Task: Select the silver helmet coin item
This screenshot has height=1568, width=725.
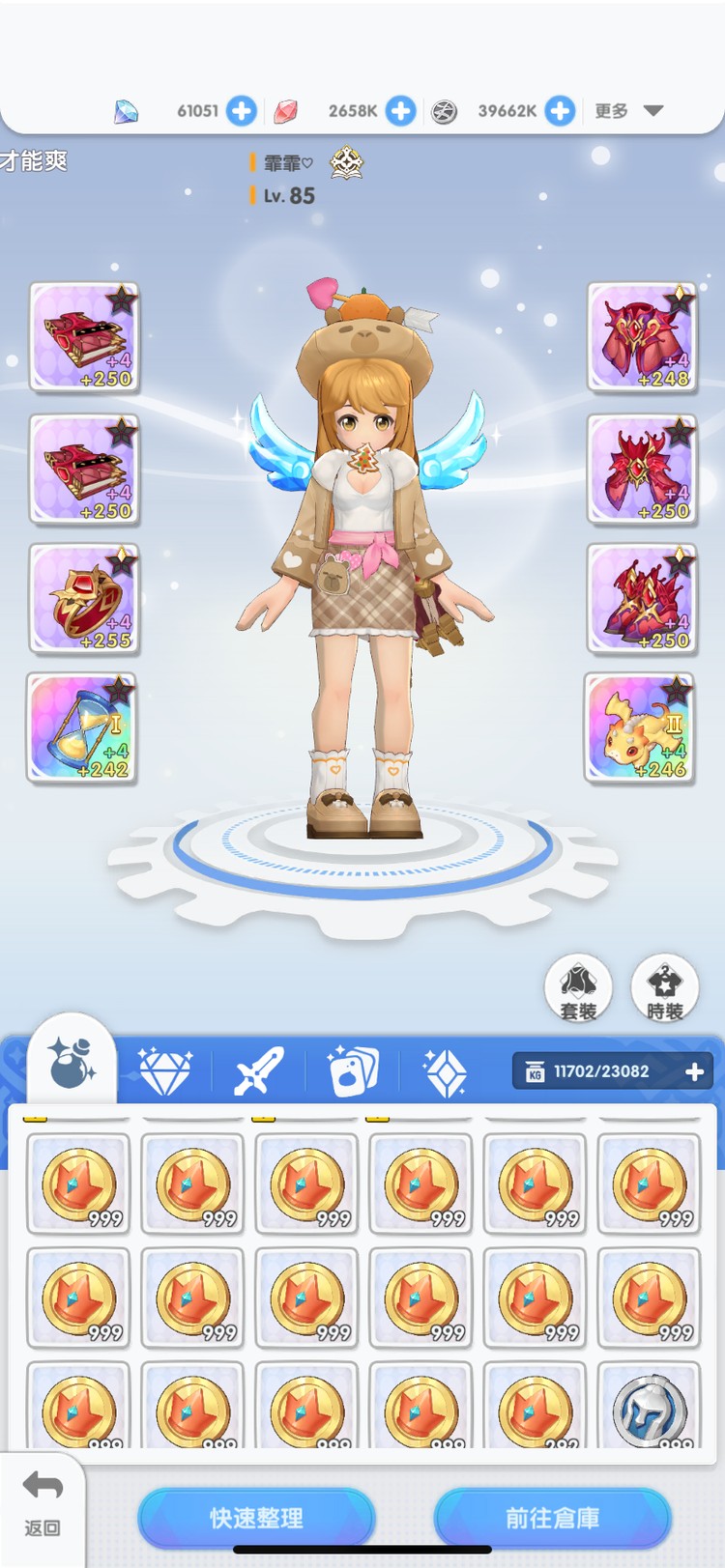Action: [x=650, y=1409]
